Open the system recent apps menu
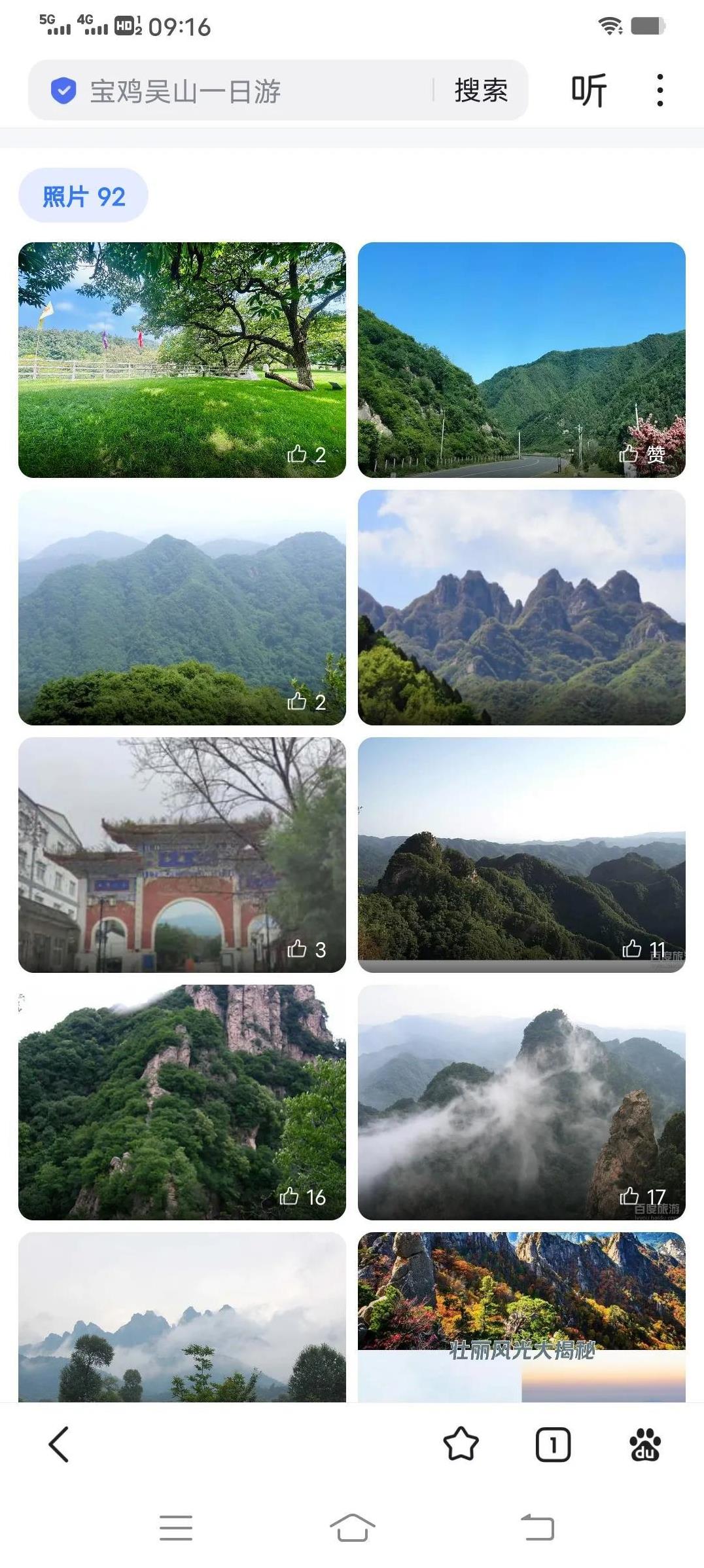Image resolution: width=704 pixels, height=1568 pixels. pyautogui.click(x=176, y=1528)
